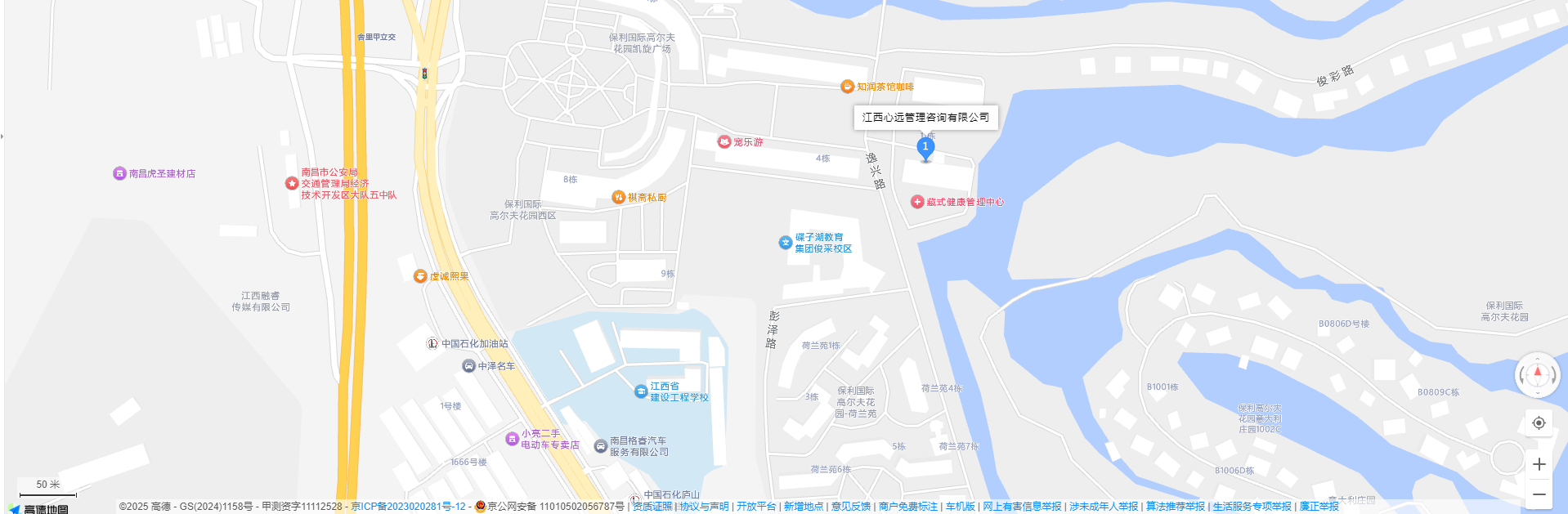Open 意见反馈 feedback link
This screenshot has height=514, width=1568.
851,507
